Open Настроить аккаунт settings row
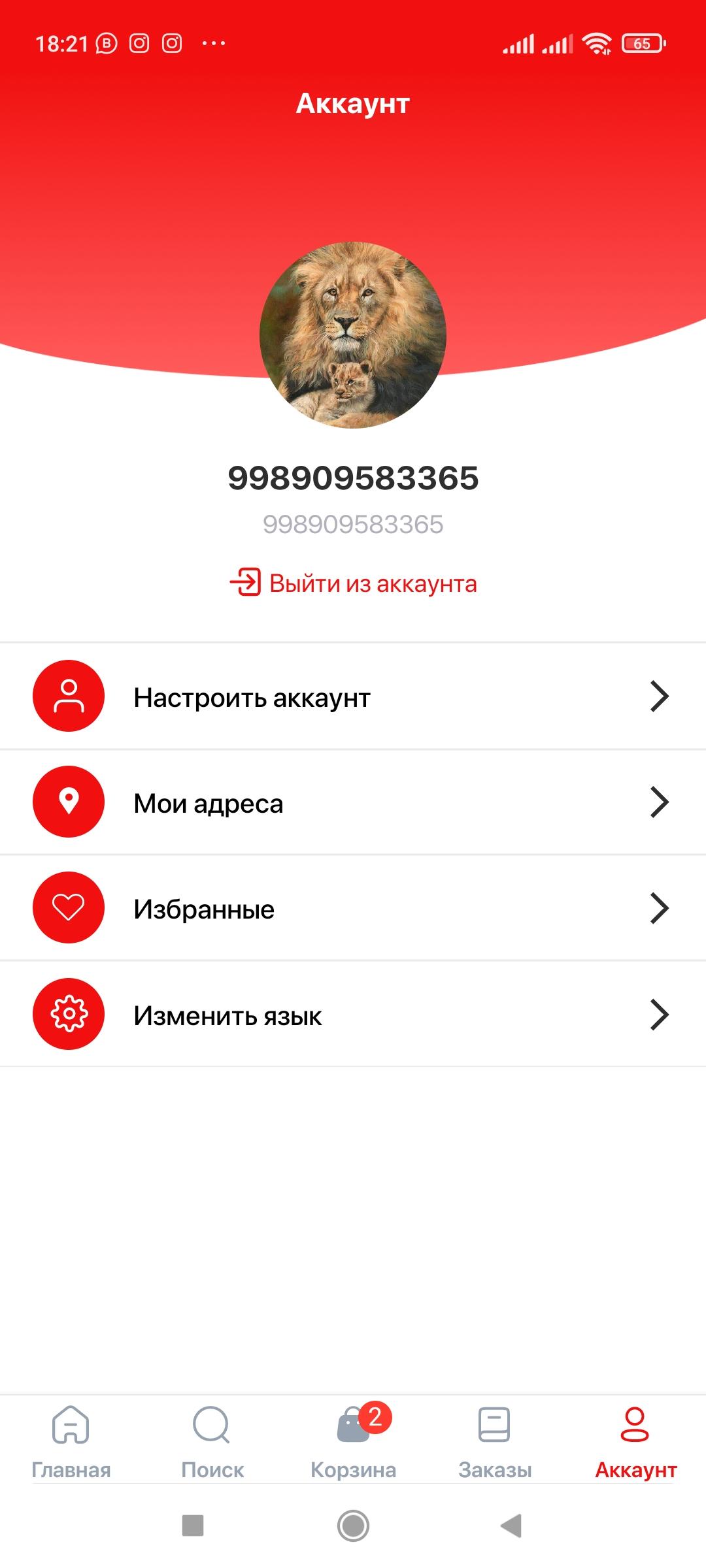This screenshot has width=706, height=1568. [353, 696]
